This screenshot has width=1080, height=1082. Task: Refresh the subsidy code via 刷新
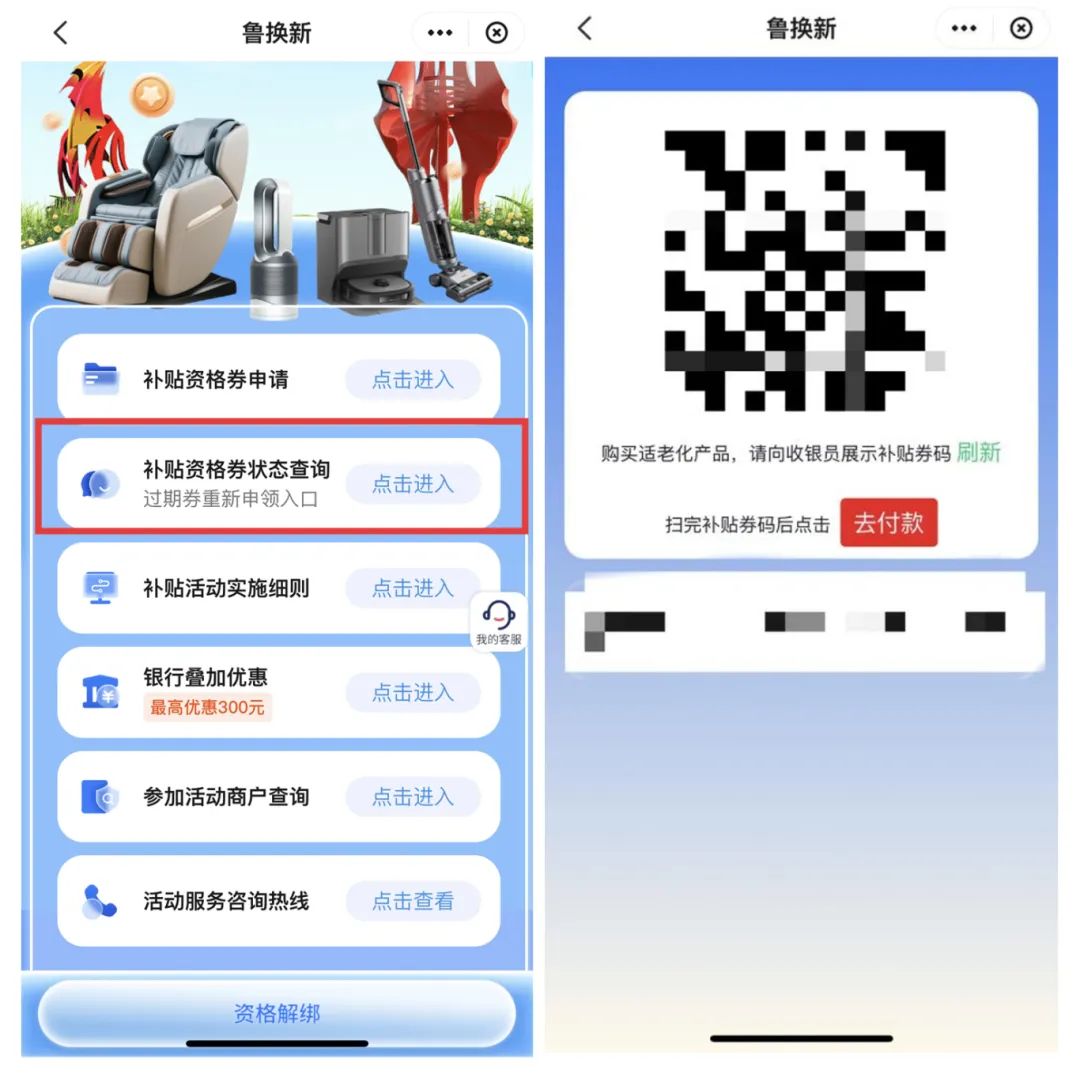978,452
